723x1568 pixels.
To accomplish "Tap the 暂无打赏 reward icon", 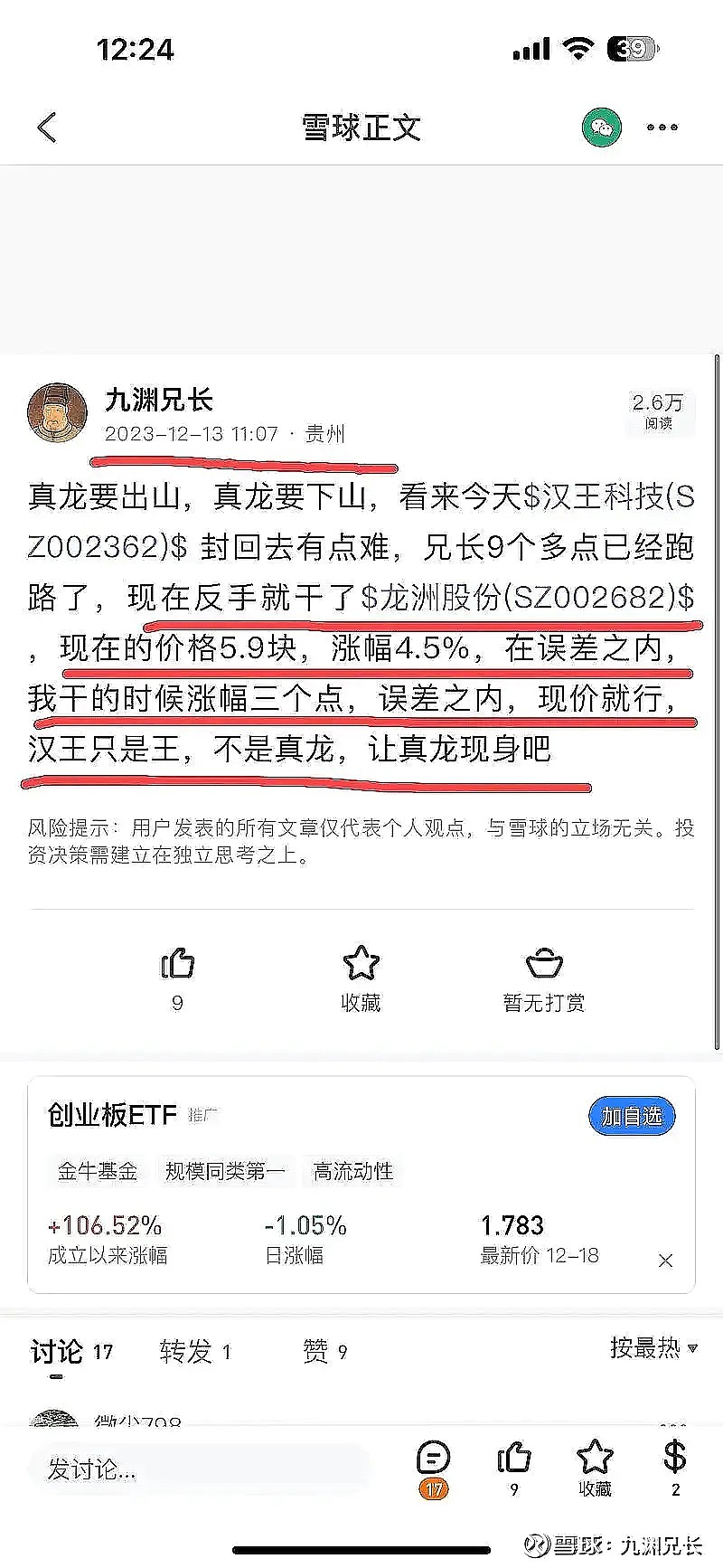I will pos(545,966).
